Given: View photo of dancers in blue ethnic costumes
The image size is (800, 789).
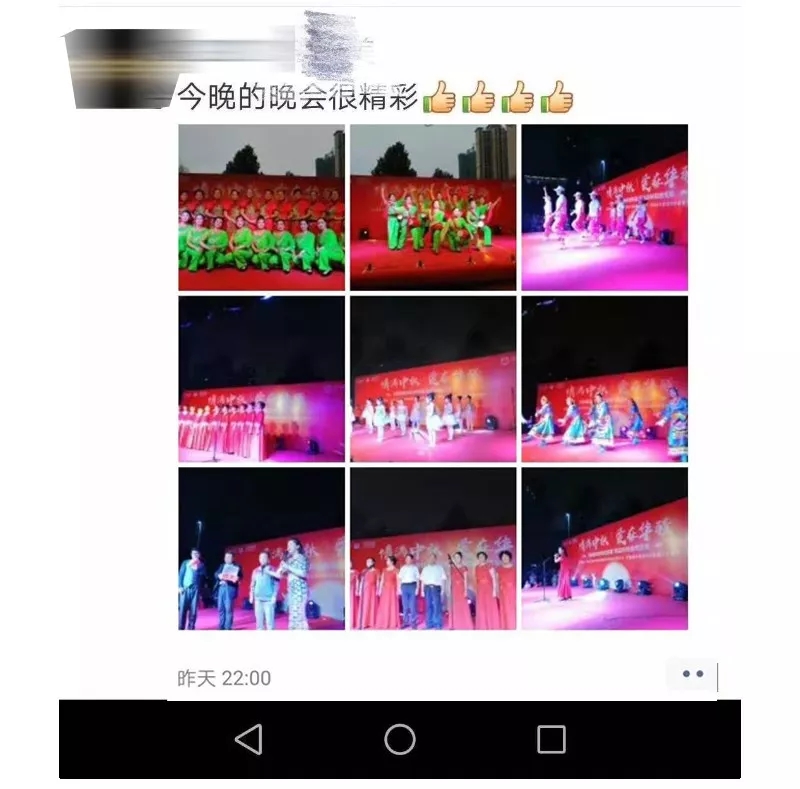Looking at the screenshot, I should coord(604,379).
